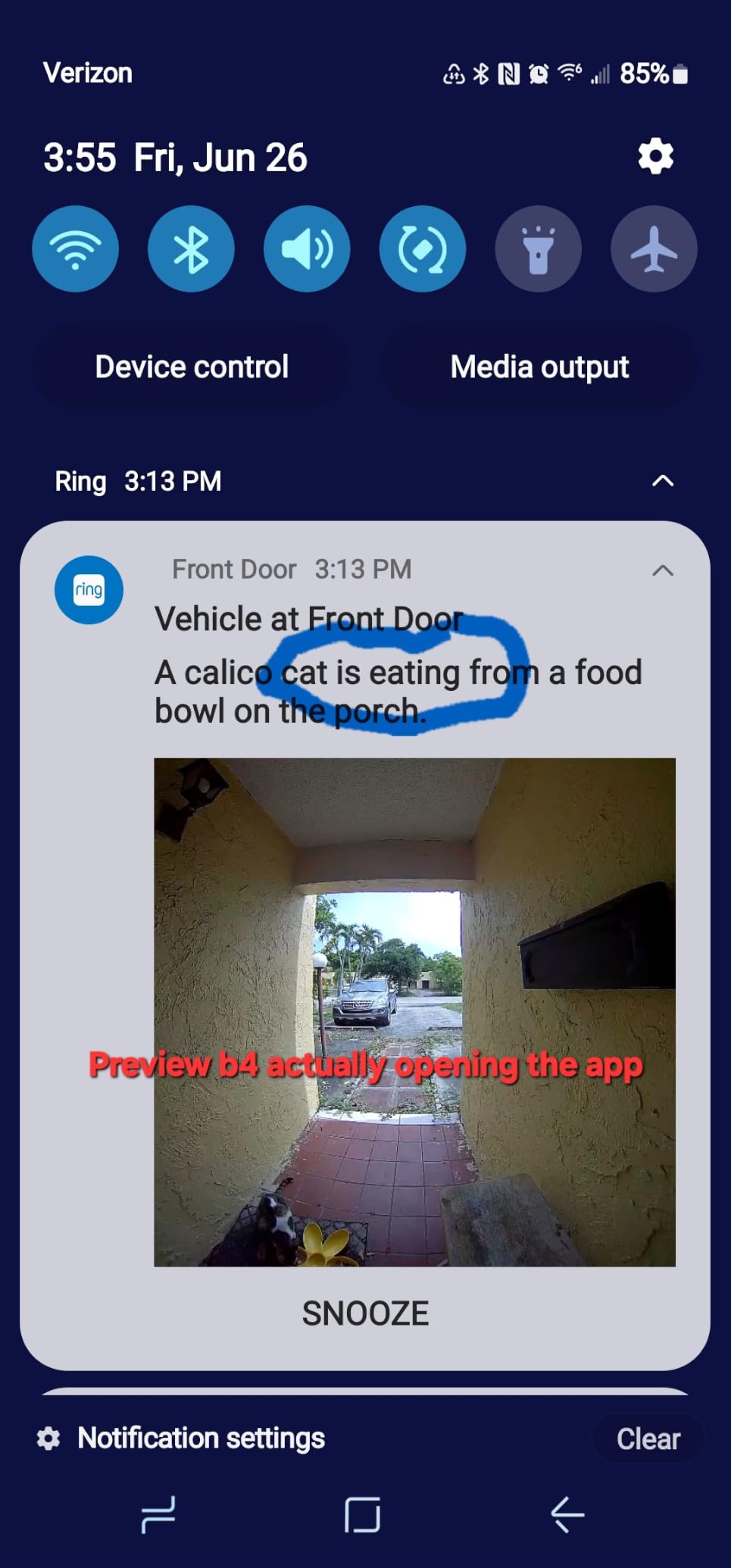
Task: Open settings via the gear icon
Action: [655, 157]
